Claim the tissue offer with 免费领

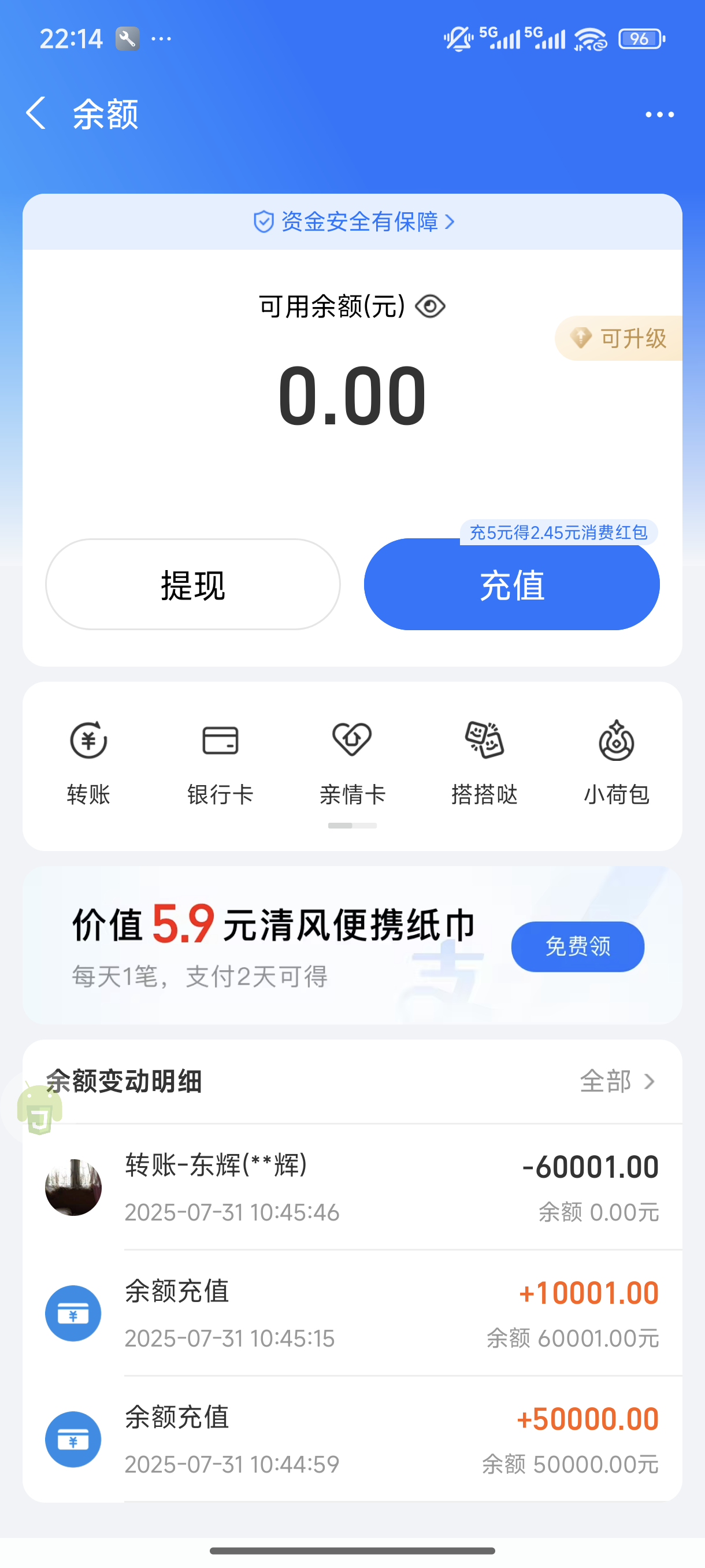point(577,946)
